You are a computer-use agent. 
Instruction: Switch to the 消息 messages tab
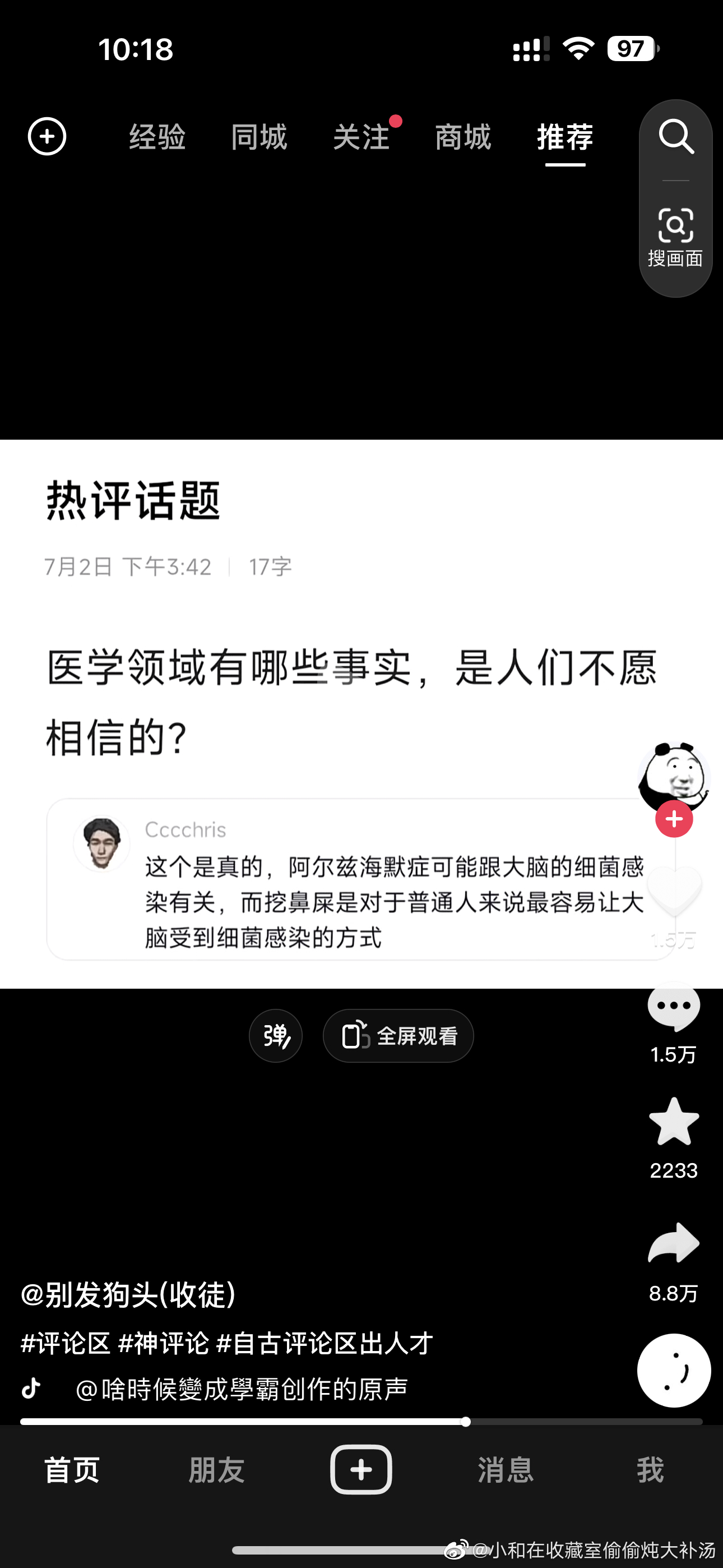(x=505, y=1470)
